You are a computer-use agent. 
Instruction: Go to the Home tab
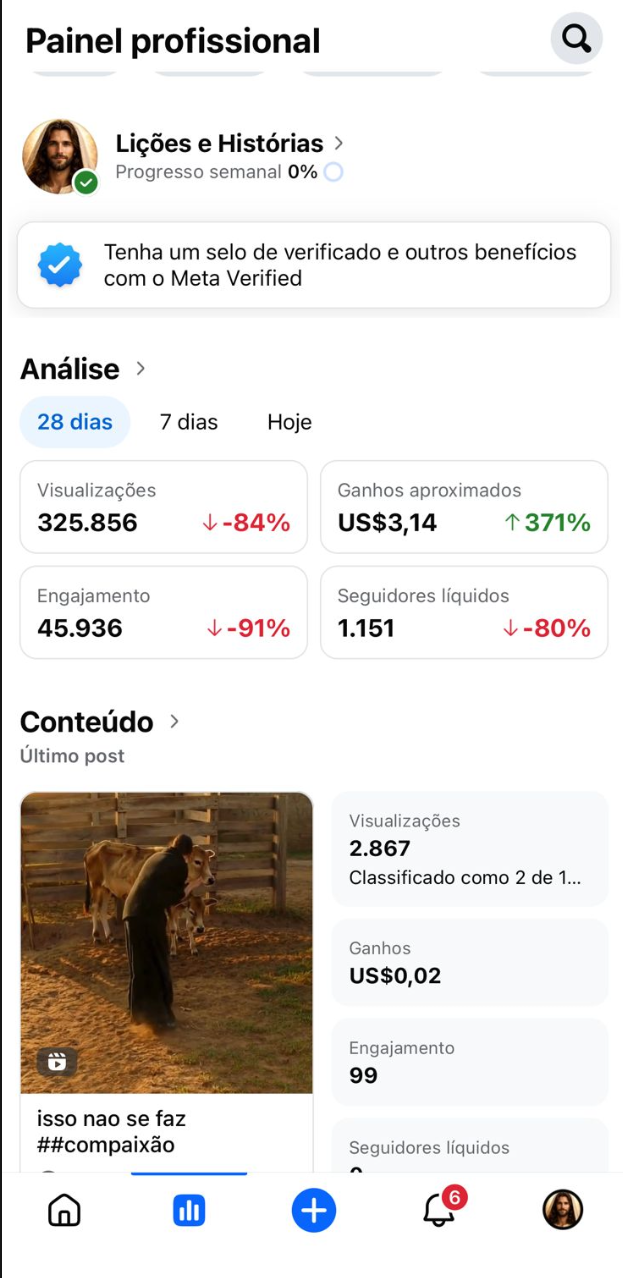(x=64, y=1211)
